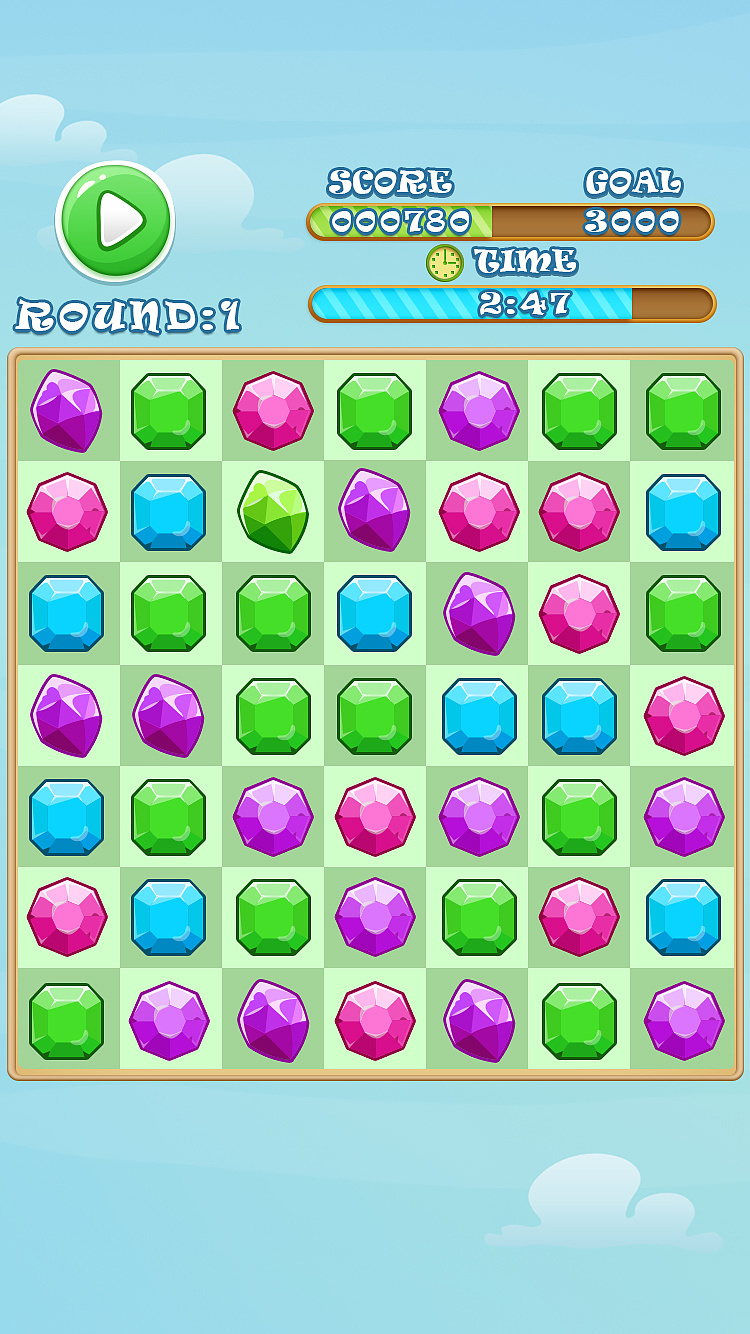Select the light-green rough crystal gem
This screenshot has height=1334, width=750.
click(x=273, y=512)
